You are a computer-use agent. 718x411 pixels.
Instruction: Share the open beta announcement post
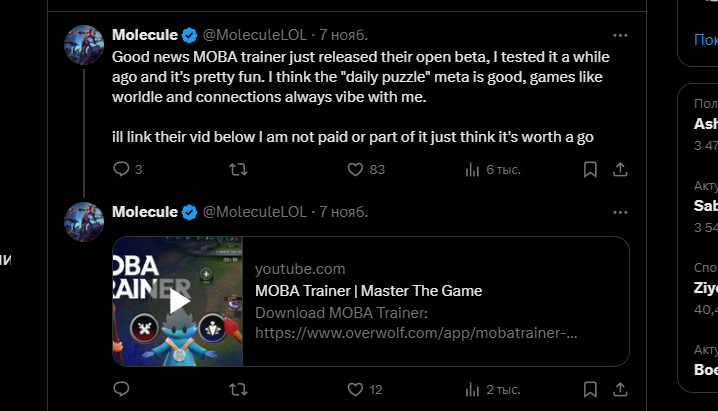click(620, 169)
